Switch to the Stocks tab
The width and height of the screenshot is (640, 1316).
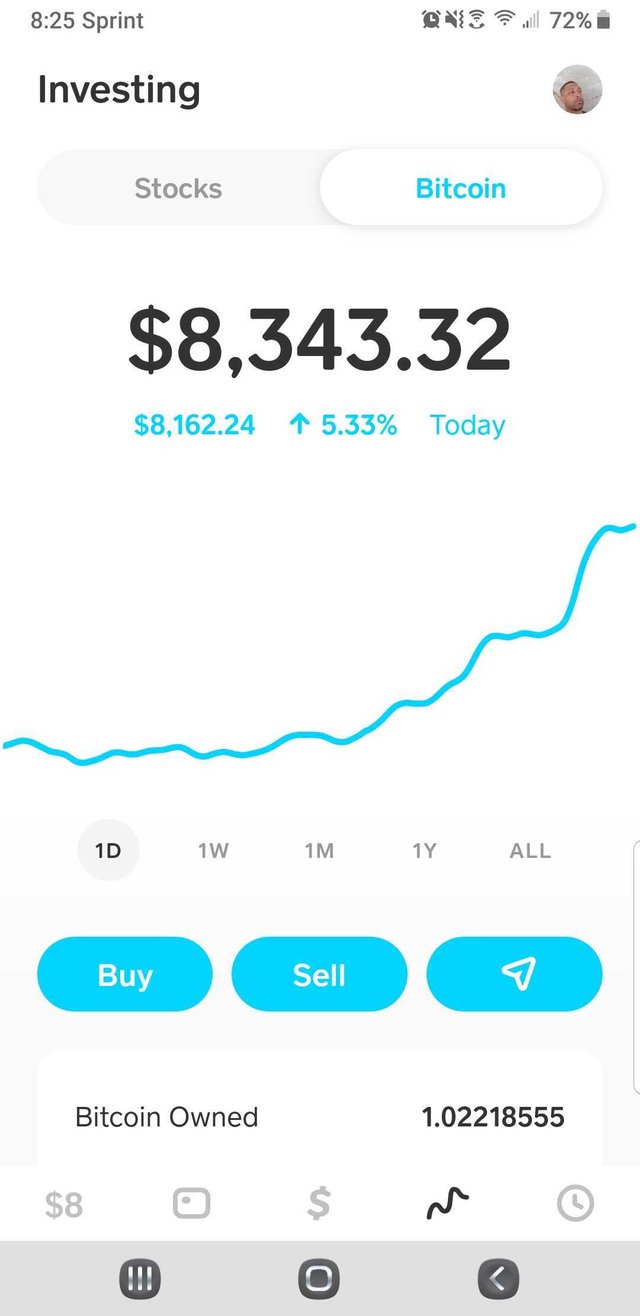pyautogui.click(x=178, y=188)
